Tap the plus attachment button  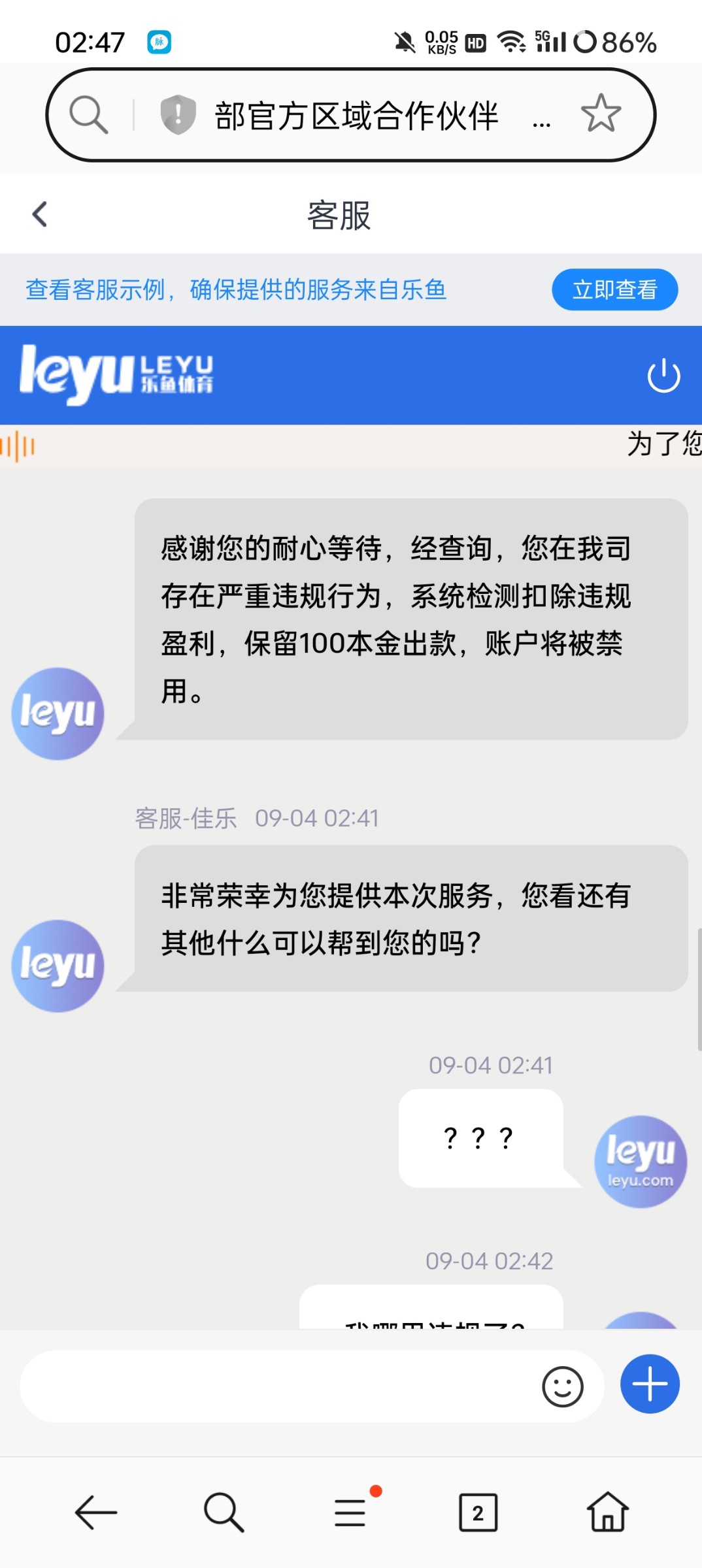[x=649, y=1383]
